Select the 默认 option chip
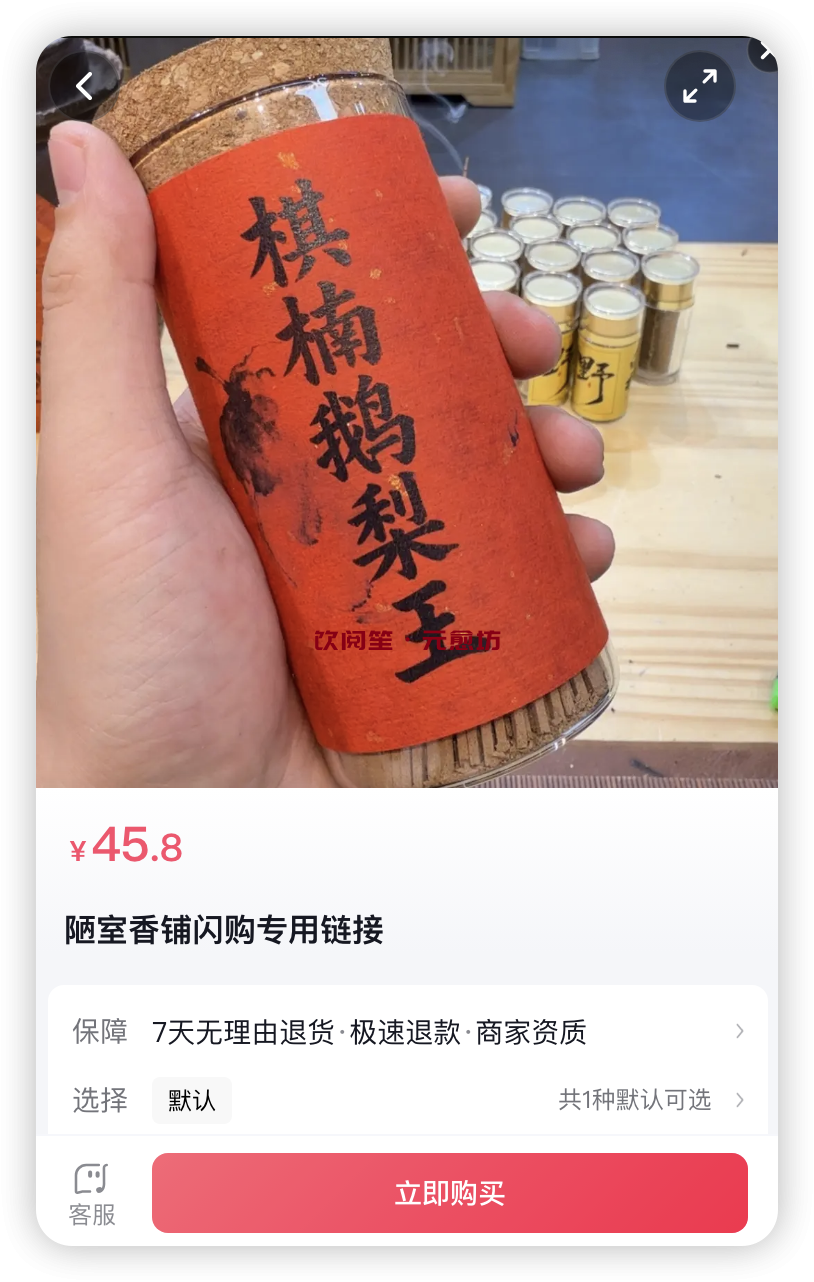This screenshot has width=814, height=1282. (192, 1100)
